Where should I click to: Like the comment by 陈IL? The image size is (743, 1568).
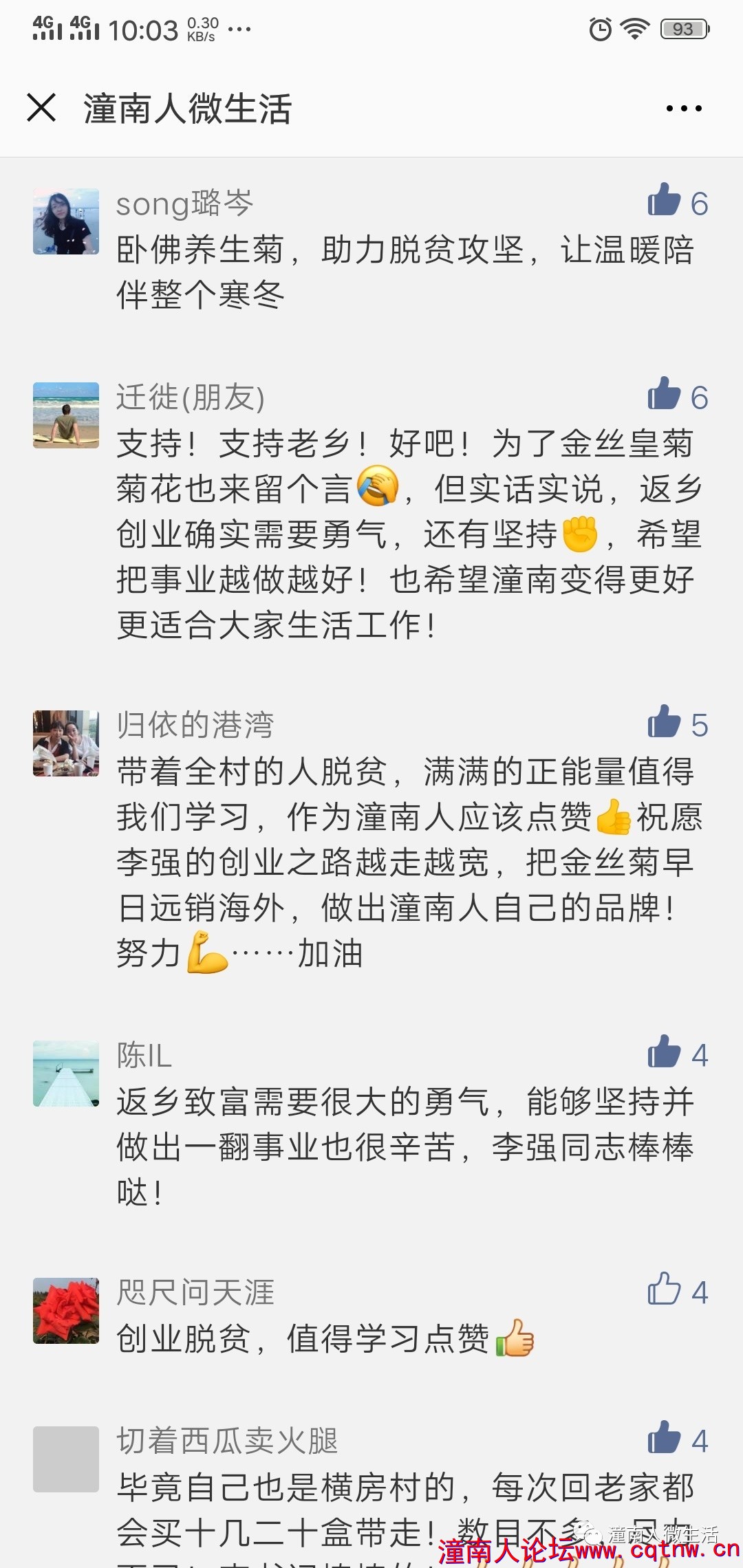(665, 1054)
